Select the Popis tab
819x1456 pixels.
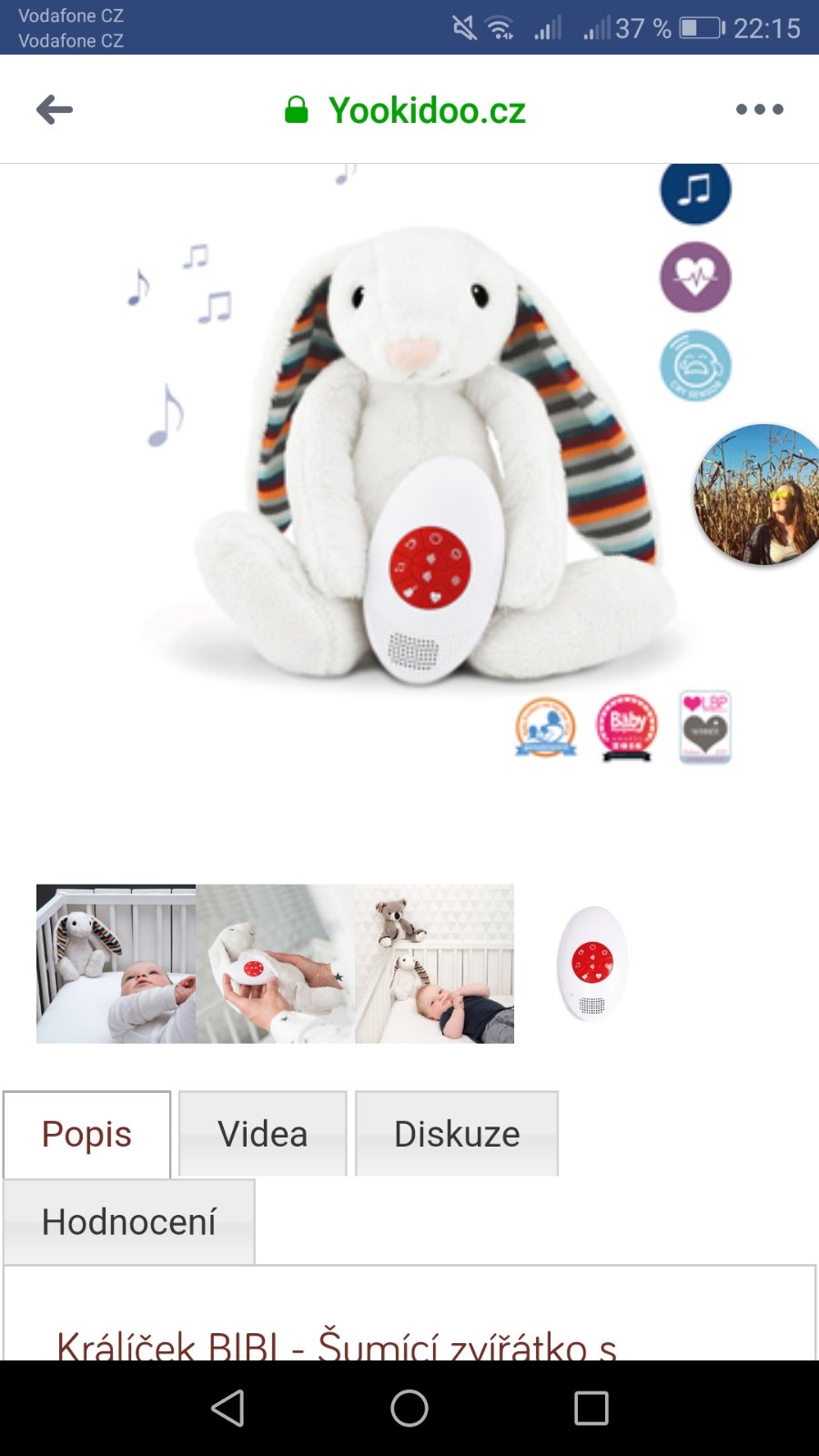[x=86, y=1134]
